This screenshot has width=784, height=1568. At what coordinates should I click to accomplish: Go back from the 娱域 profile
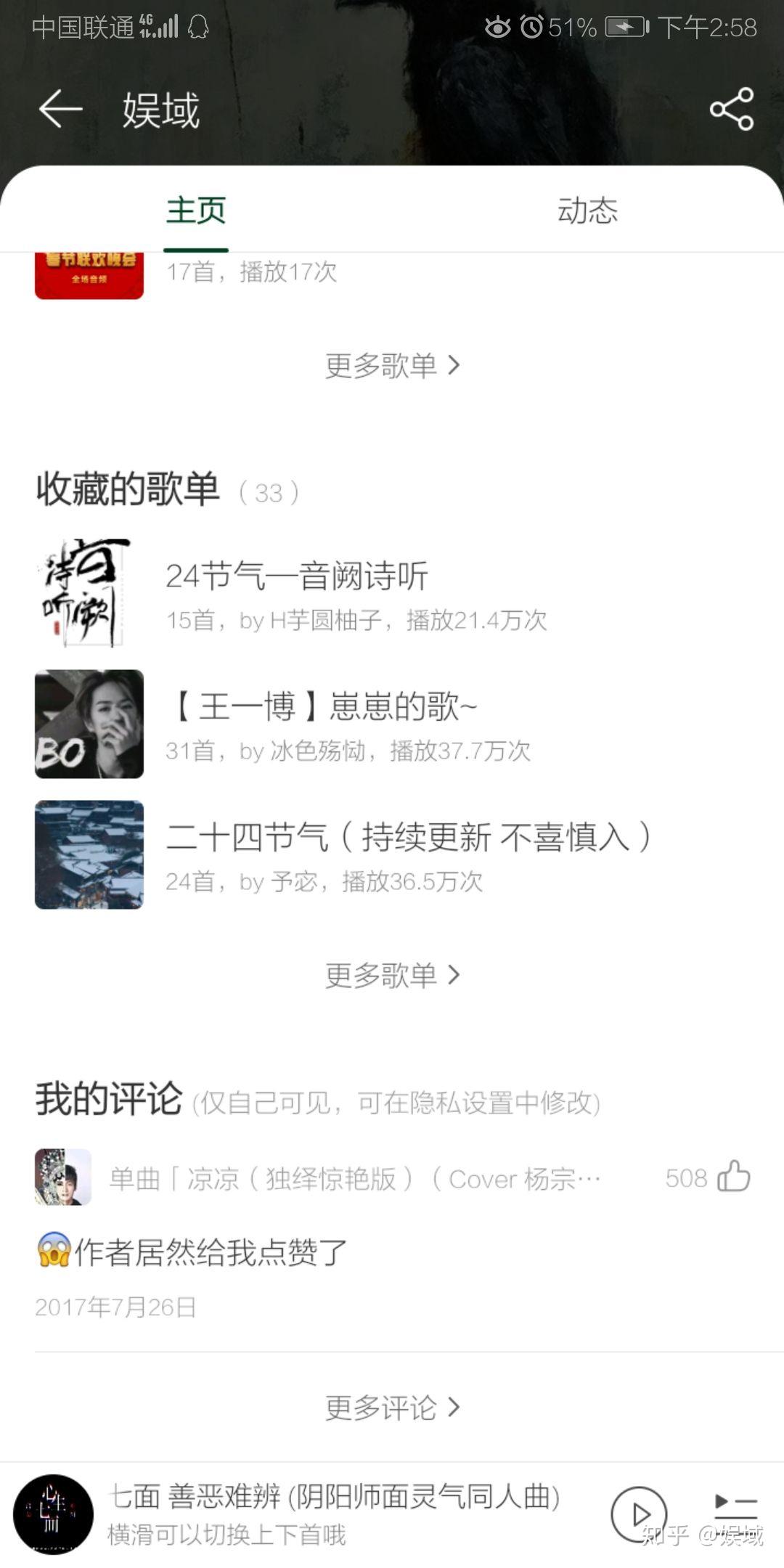[60, 110]
